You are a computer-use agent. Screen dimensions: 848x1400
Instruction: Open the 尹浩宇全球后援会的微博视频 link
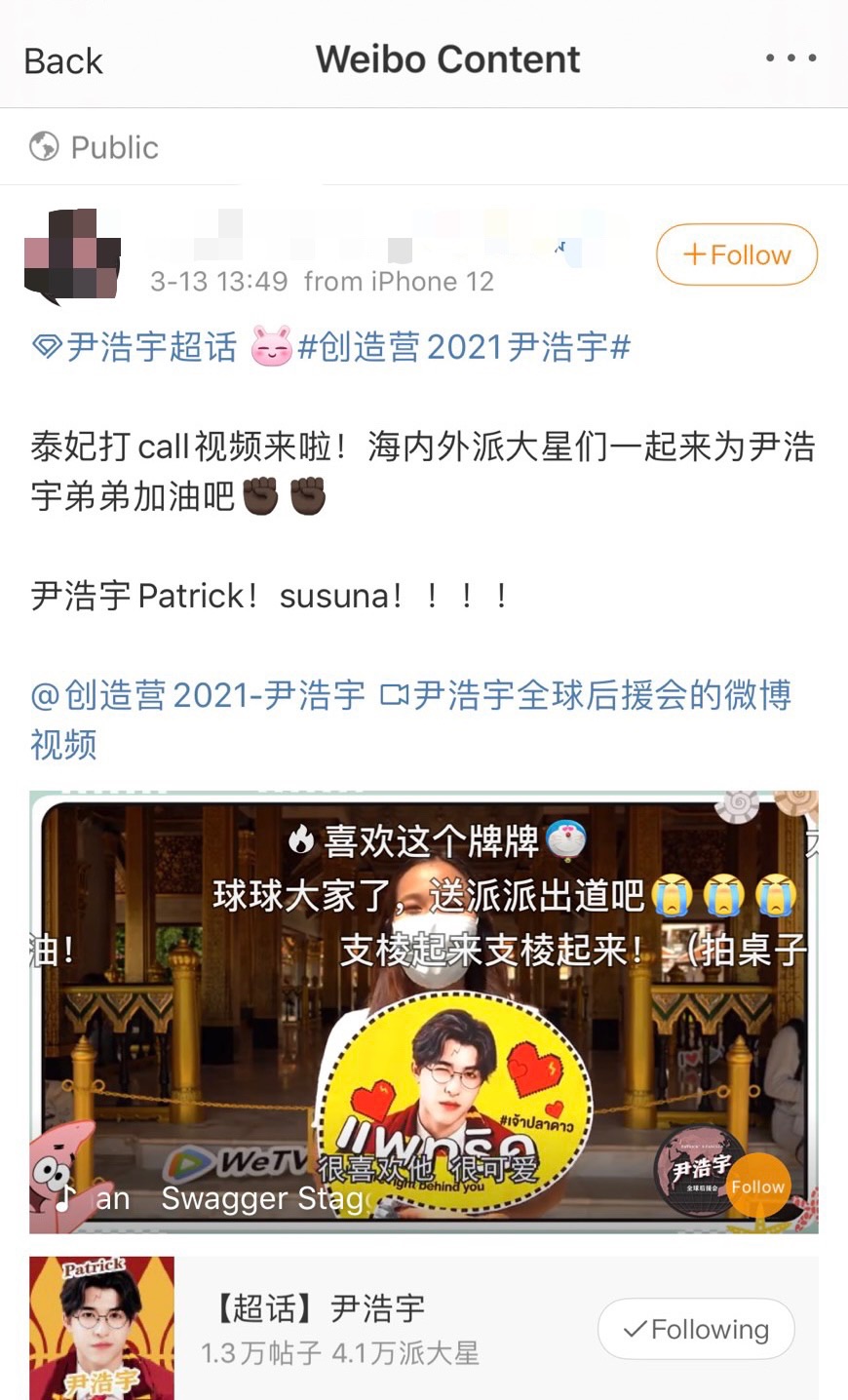[x=601, y=696]
